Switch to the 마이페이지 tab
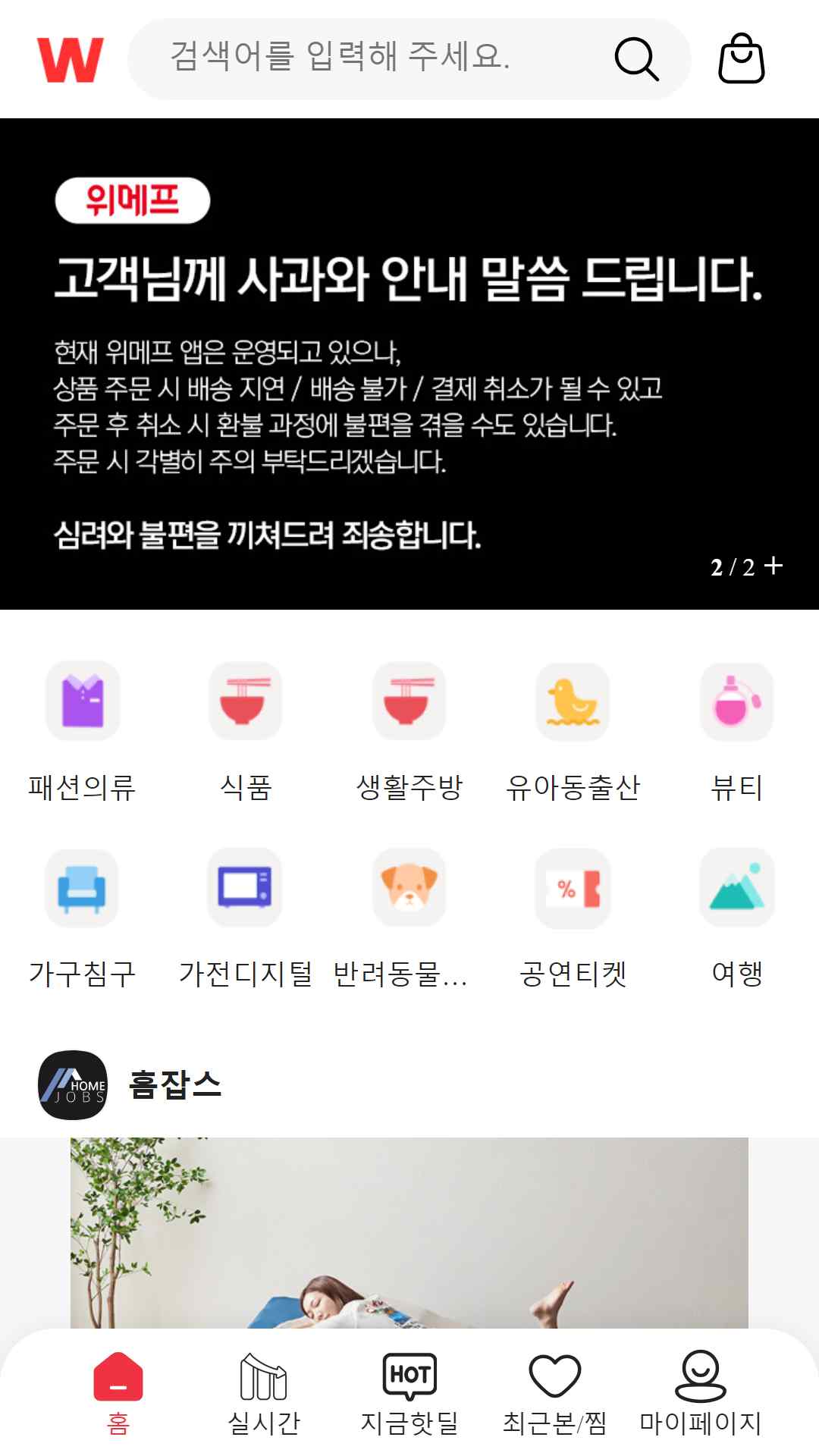The height and width of the screenshot is (1456, 819). (701, 1394)
